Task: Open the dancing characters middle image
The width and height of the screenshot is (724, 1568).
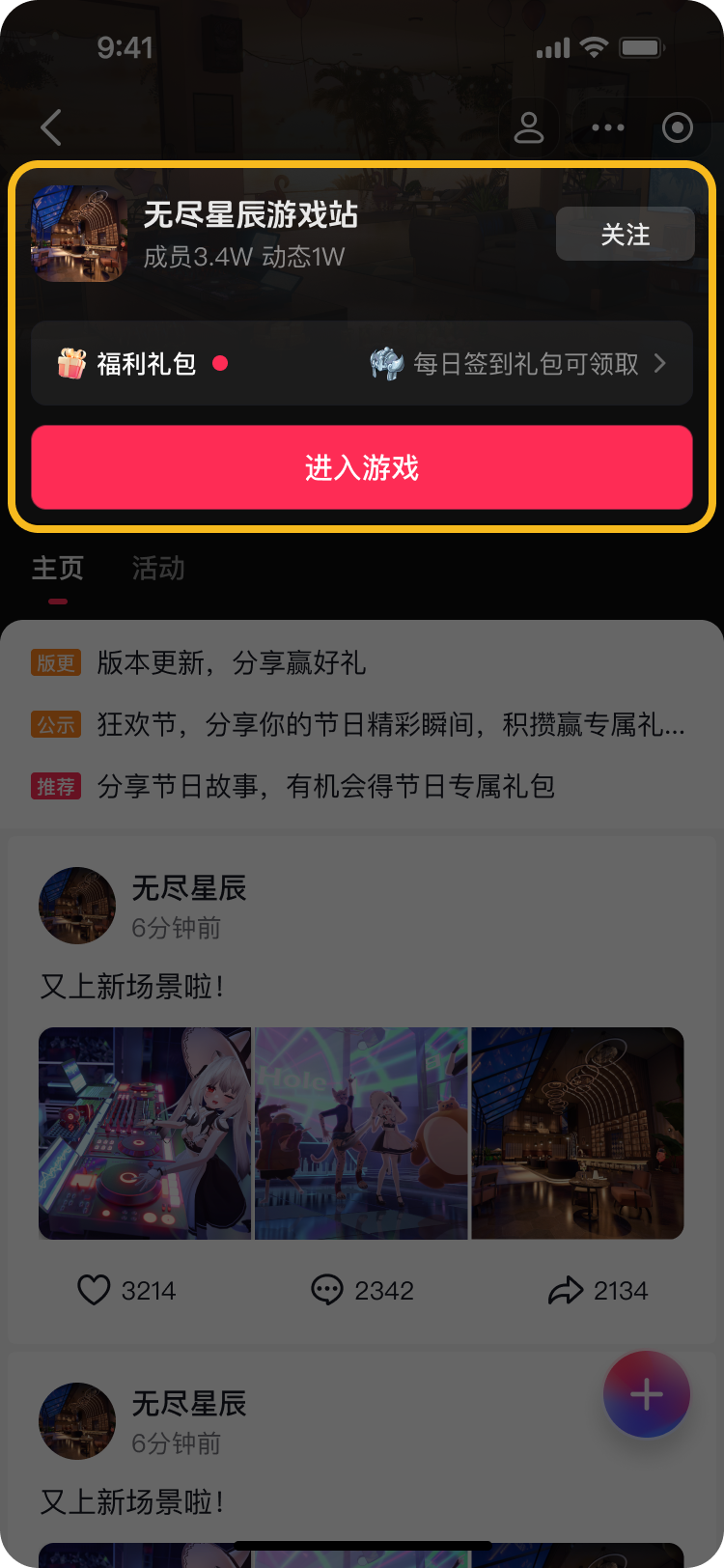Action: (361, 1134)
